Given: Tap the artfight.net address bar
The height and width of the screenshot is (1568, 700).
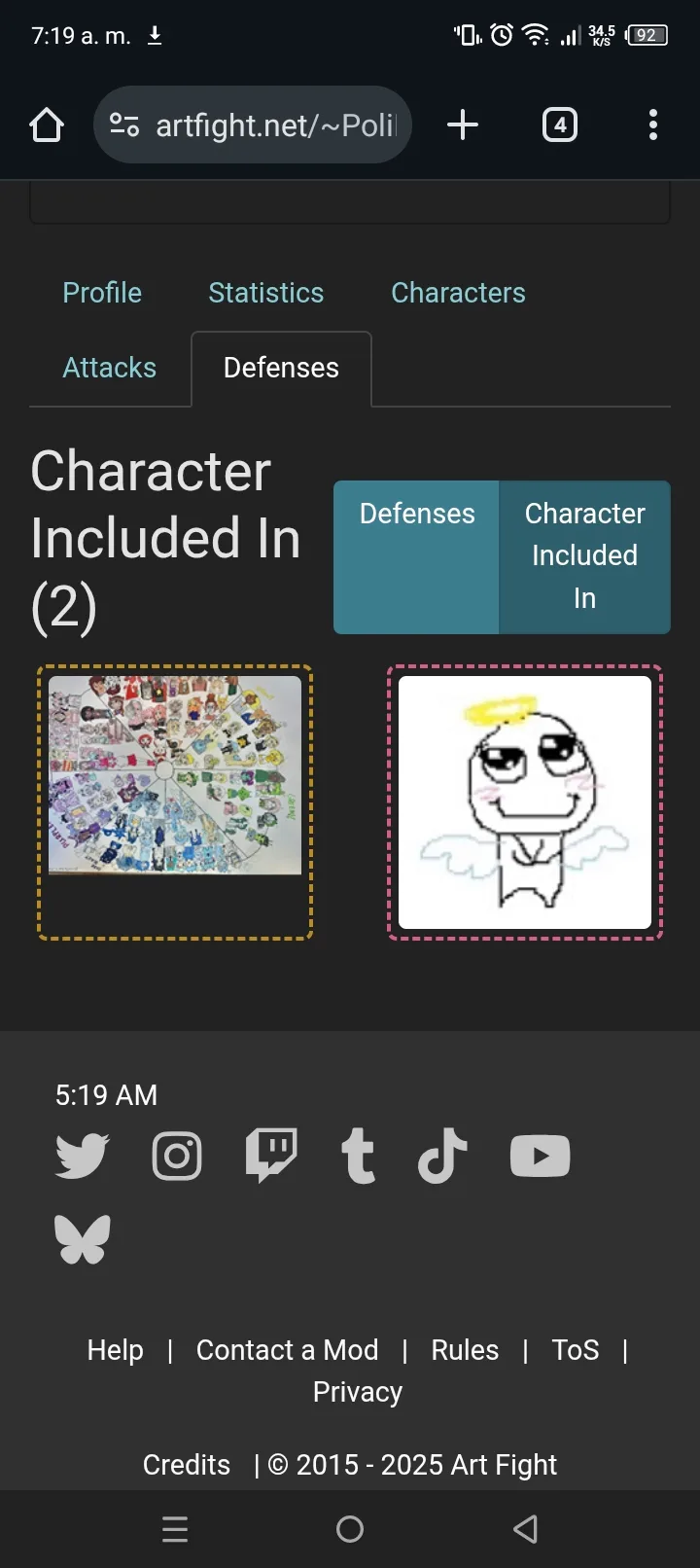Looking at the screenshot, I should point(253,125).
